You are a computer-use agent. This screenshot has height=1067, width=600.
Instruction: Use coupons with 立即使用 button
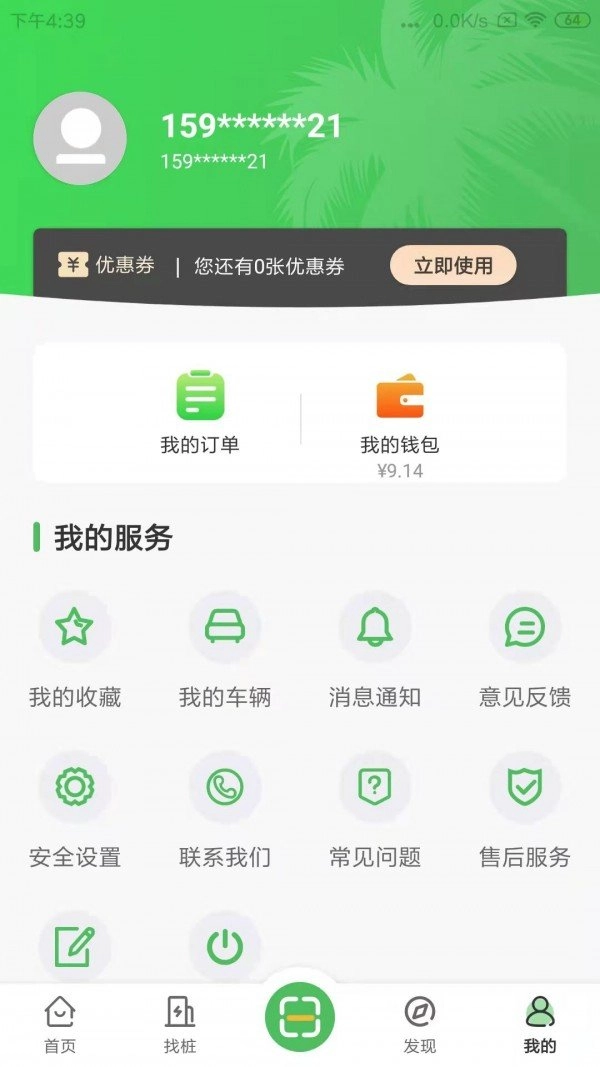[x=453, y=266]
